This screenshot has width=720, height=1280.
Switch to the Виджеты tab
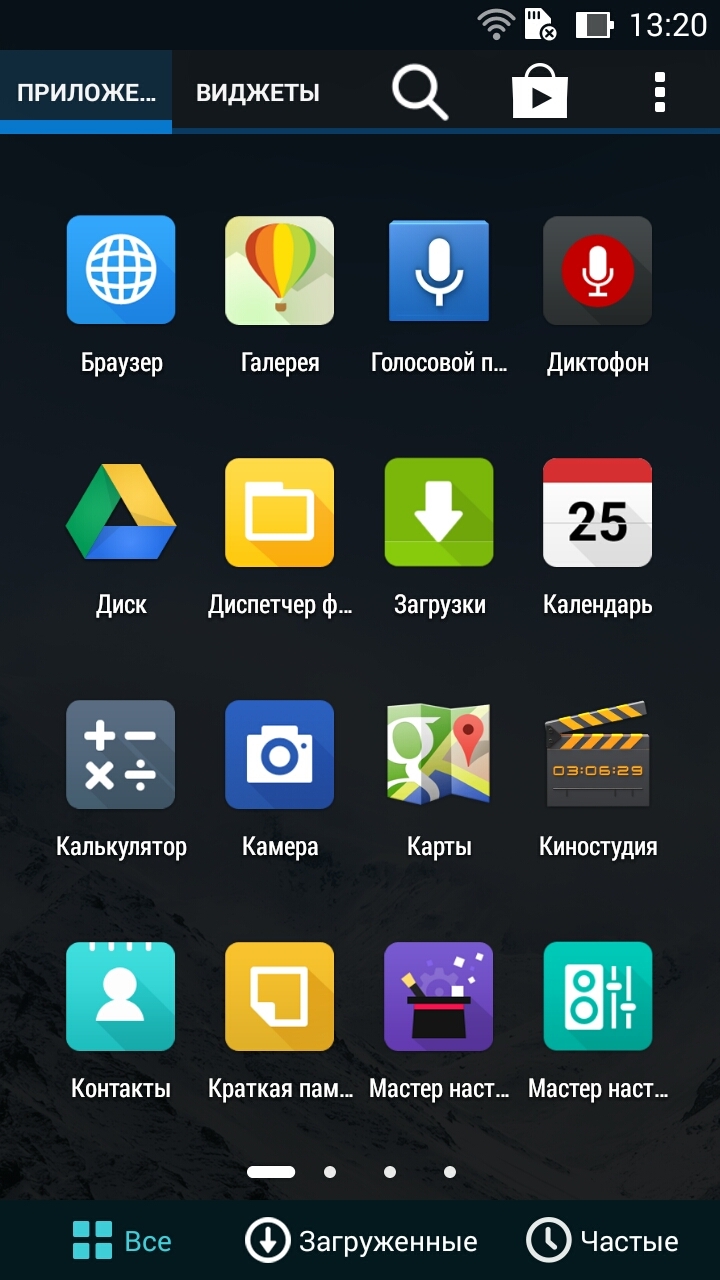[258, 93]
